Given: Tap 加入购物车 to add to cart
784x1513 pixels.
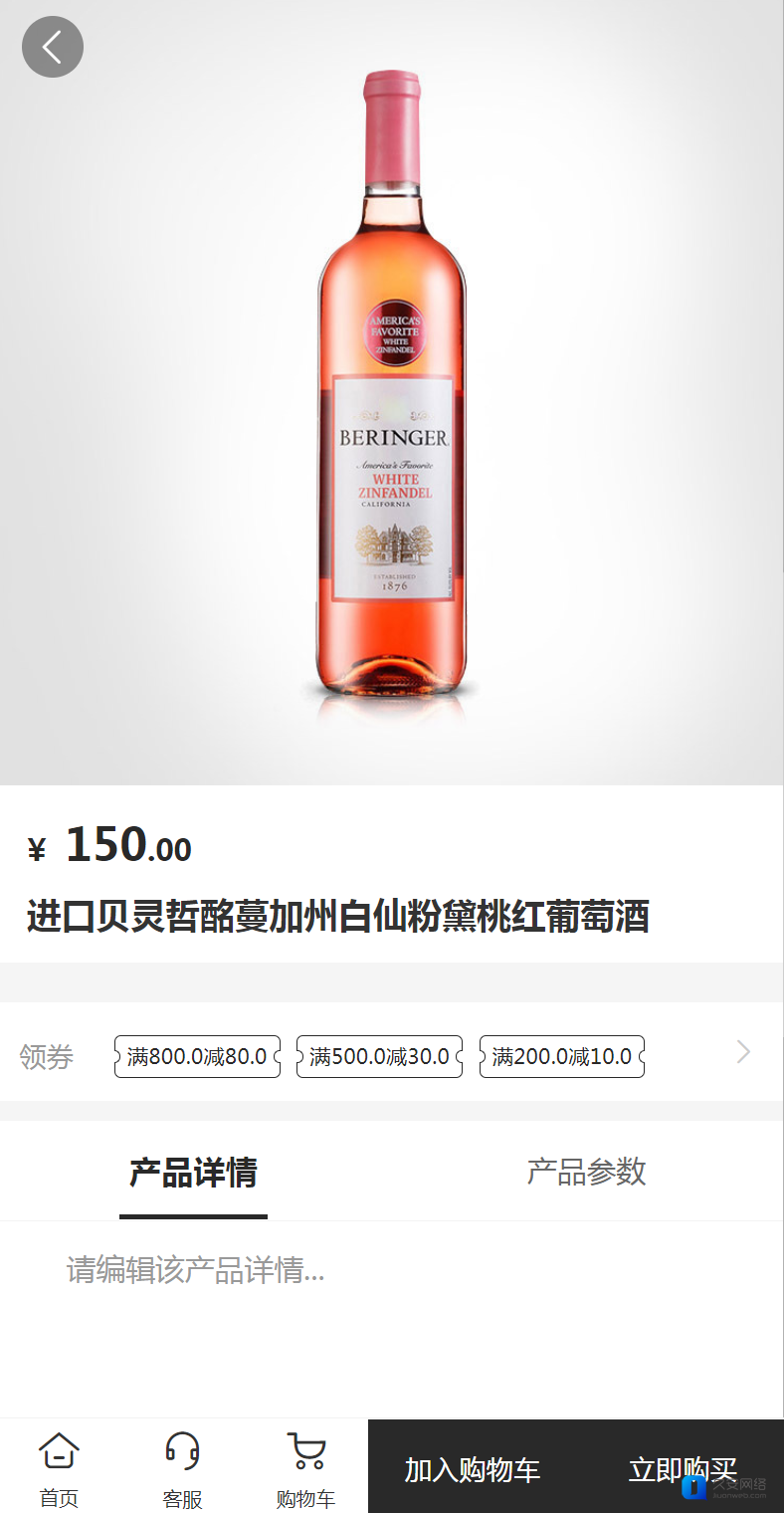Looking at the screenshot, I should click(x=472, y=1469).
